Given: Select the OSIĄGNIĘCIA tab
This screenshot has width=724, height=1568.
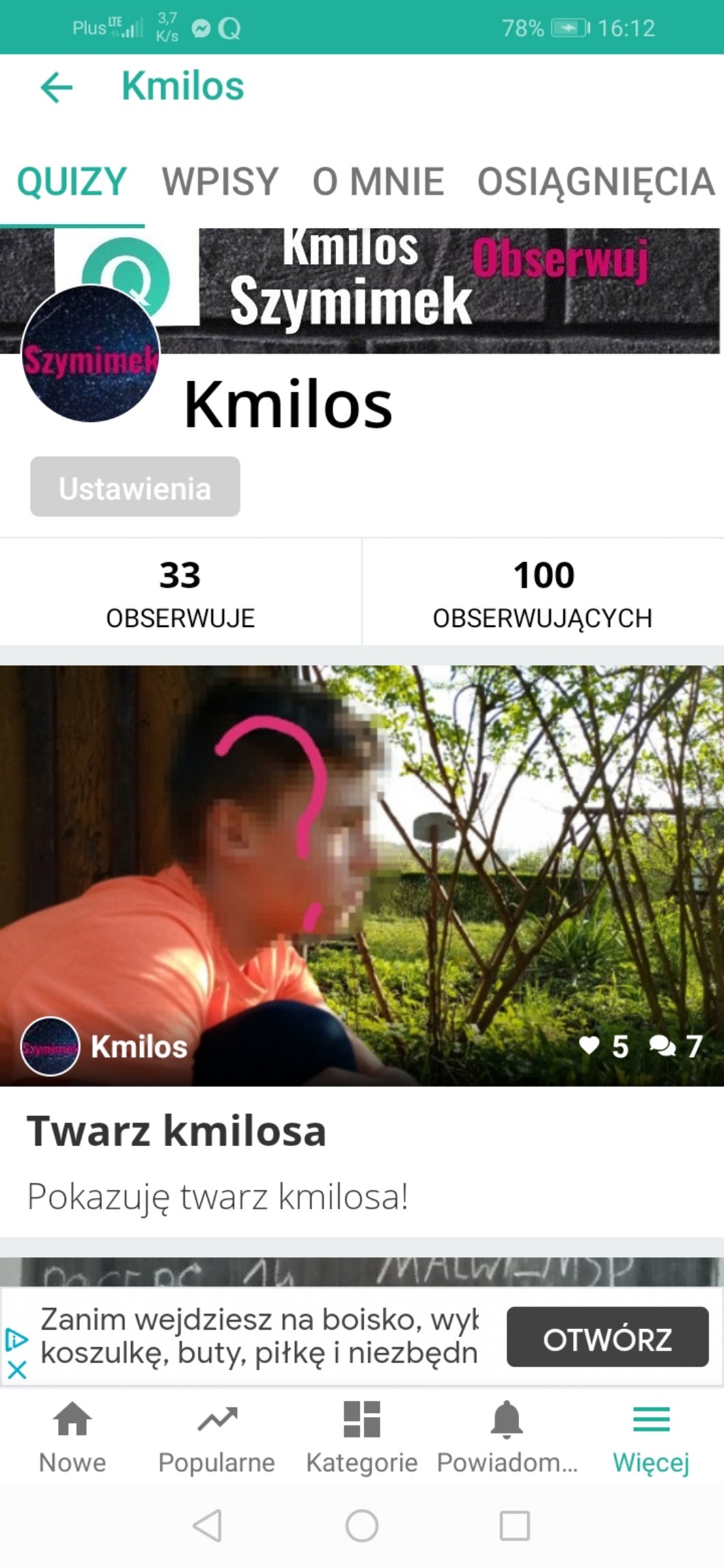Looking at the screenshot, I should [x=596, y=182].
